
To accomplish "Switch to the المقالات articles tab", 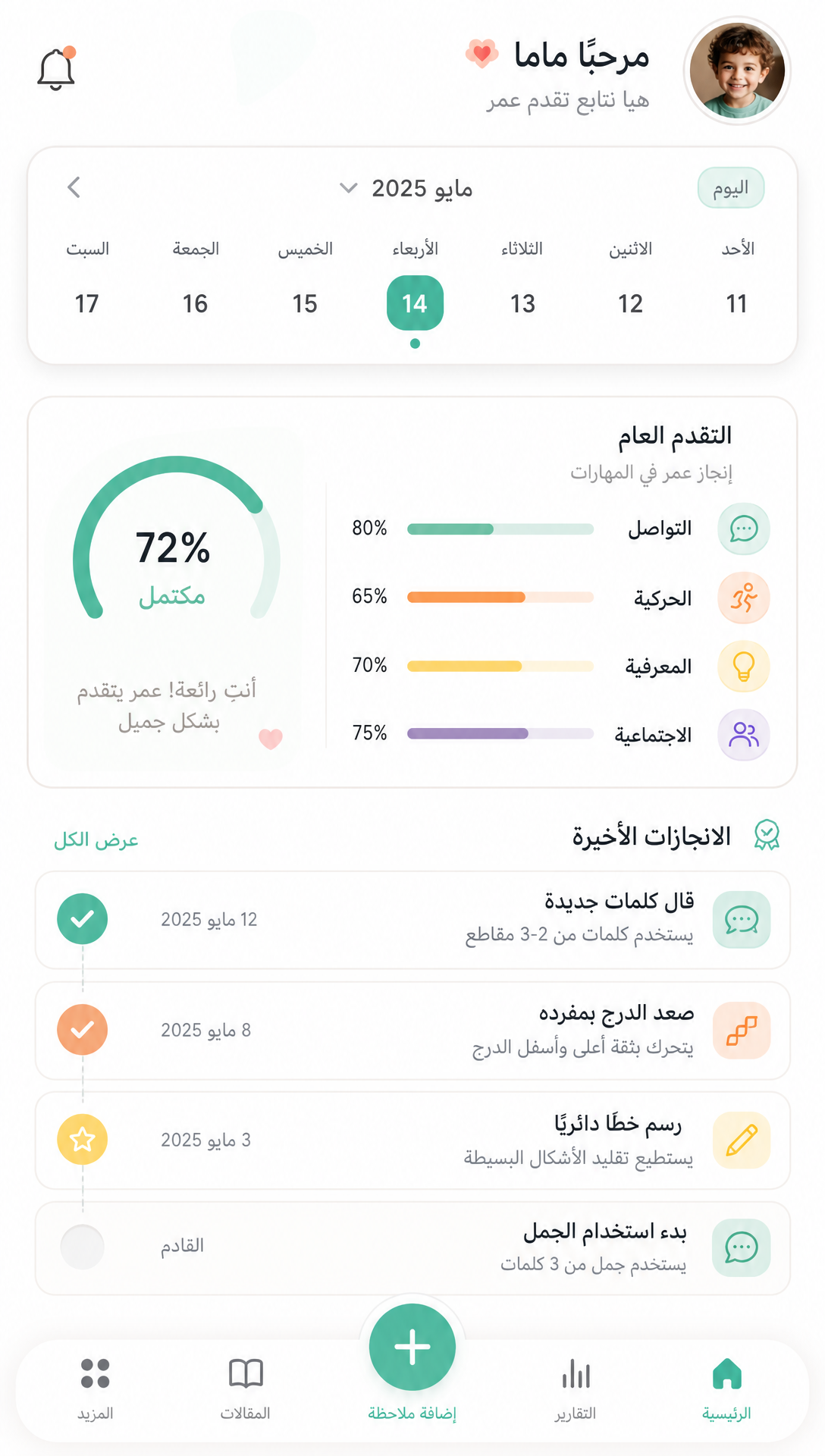I will click(246, 1389).
